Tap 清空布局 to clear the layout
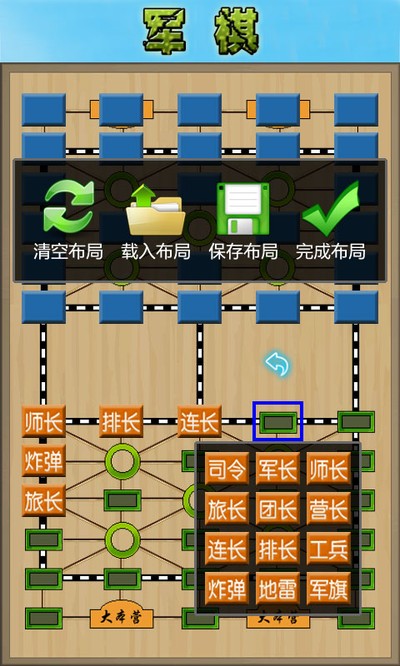This screenshot has width=400, height=666. 68,220
